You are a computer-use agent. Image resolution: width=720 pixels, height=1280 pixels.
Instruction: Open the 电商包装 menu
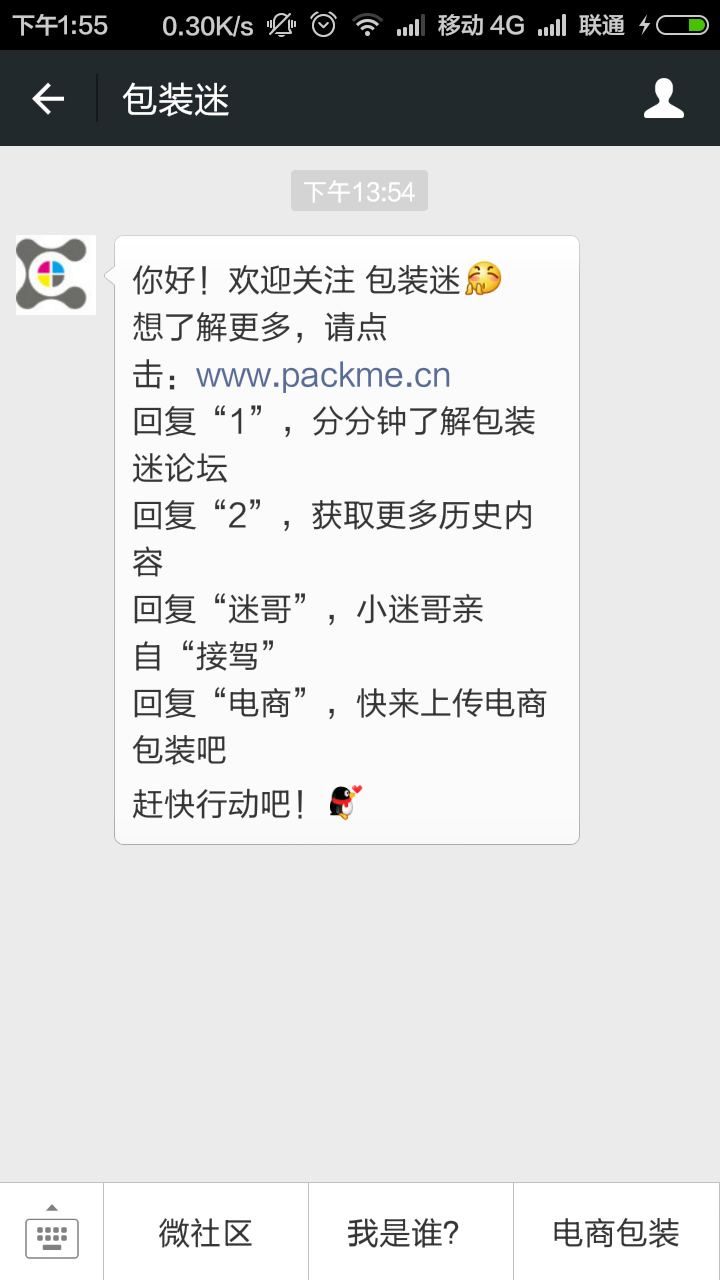(x=616, y=1232)
